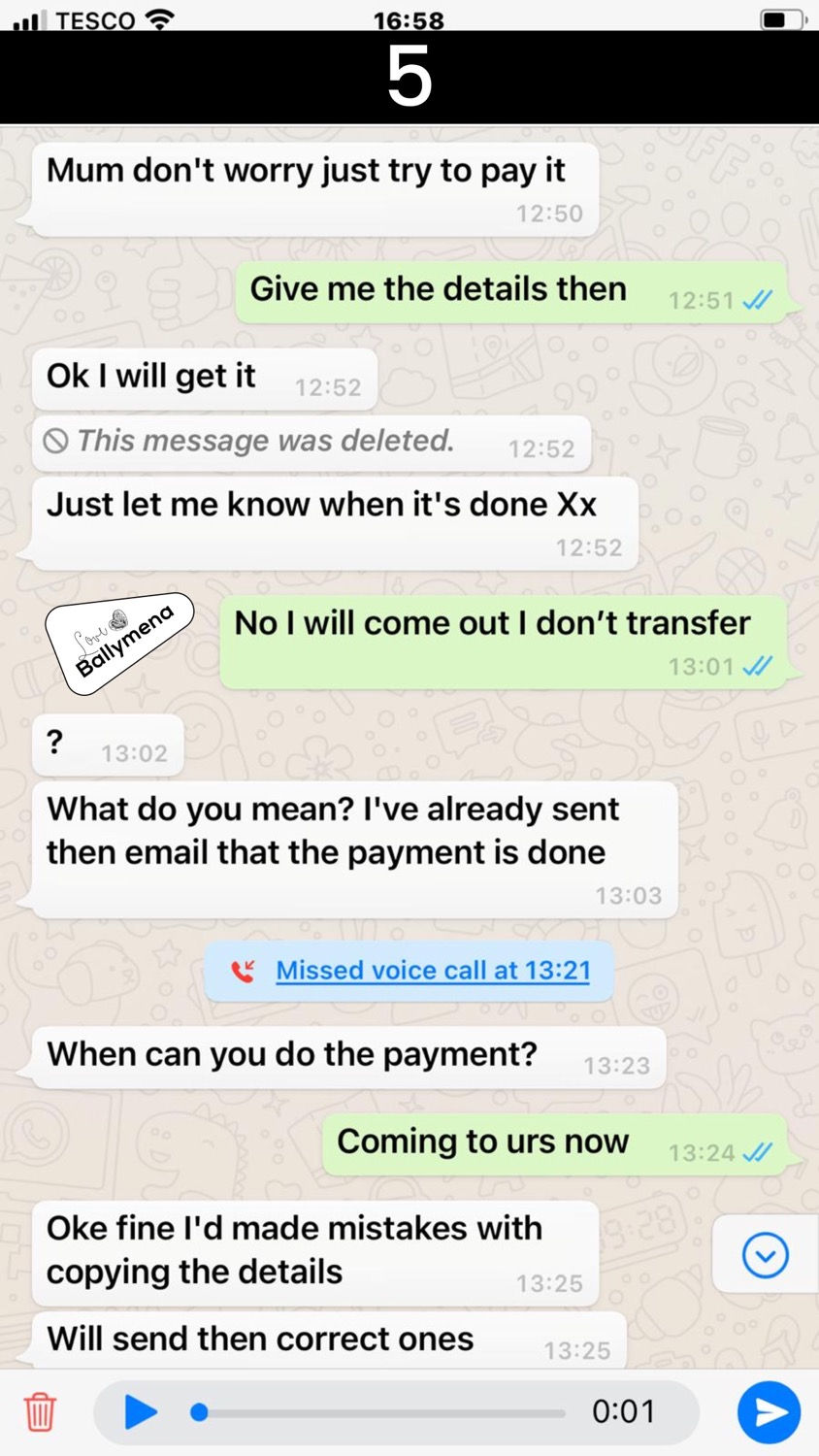The width and height of the screenshot is (819, 1456).
Task: Tap the Missed voice call at 13:21 link
Action: tap(433, 971)
